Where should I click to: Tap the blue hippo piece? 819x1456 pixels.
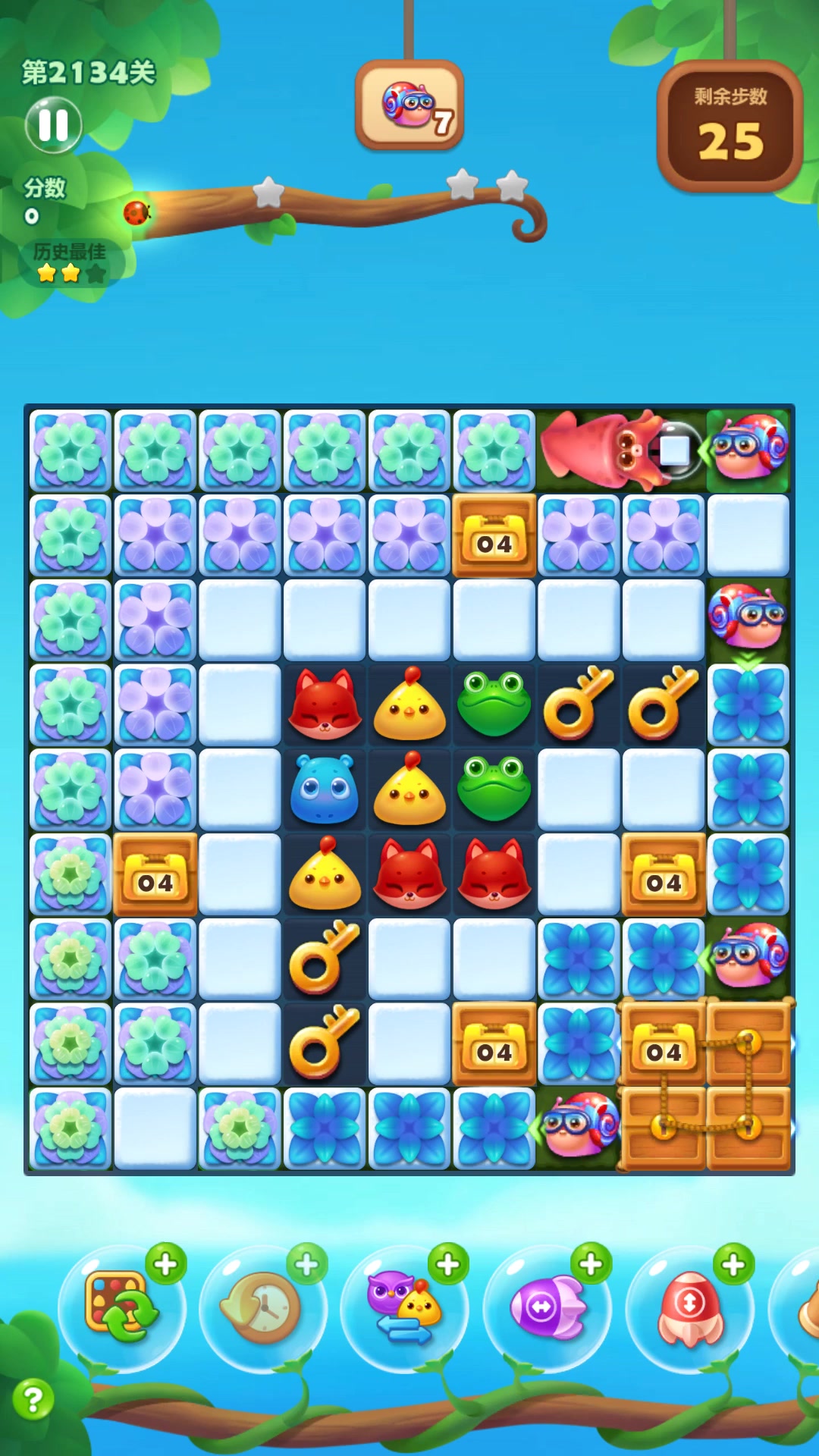(325, 789)
